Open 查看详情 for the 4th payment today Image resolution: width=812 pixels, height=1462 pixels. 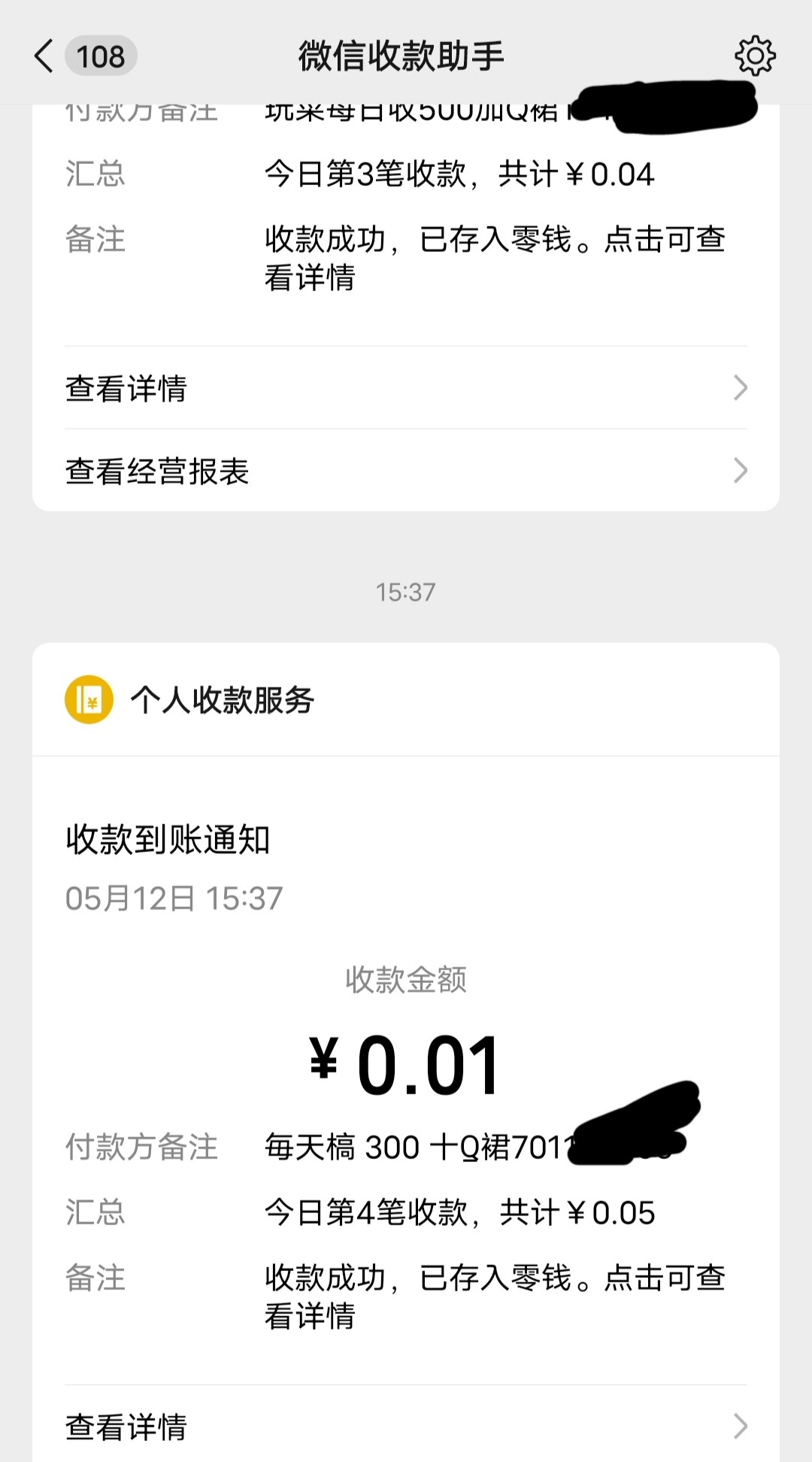coord(406,1426)
